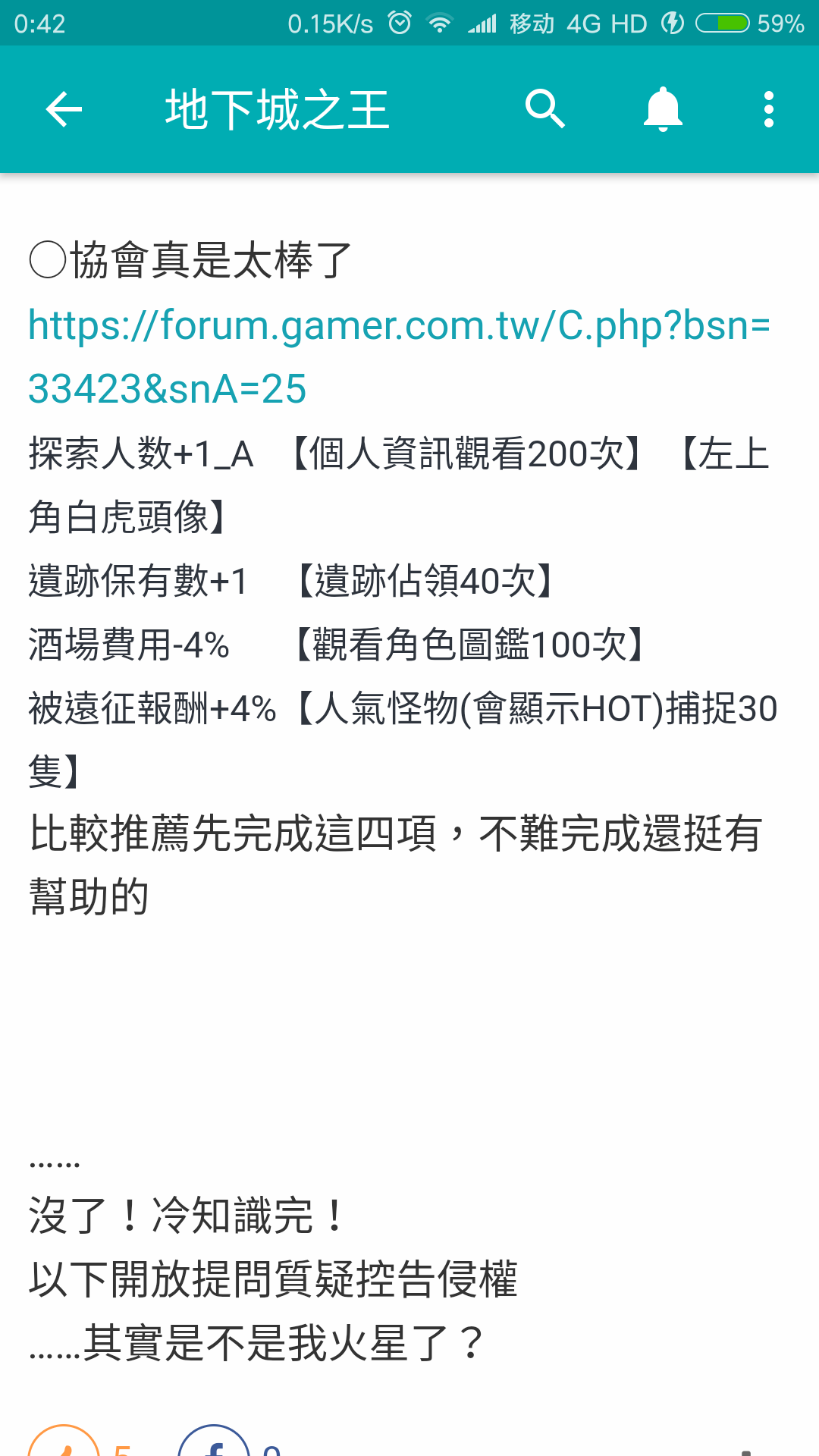Share the post to Facebook
Viewport: 819px width, 1456px height.
point(214,1443)
